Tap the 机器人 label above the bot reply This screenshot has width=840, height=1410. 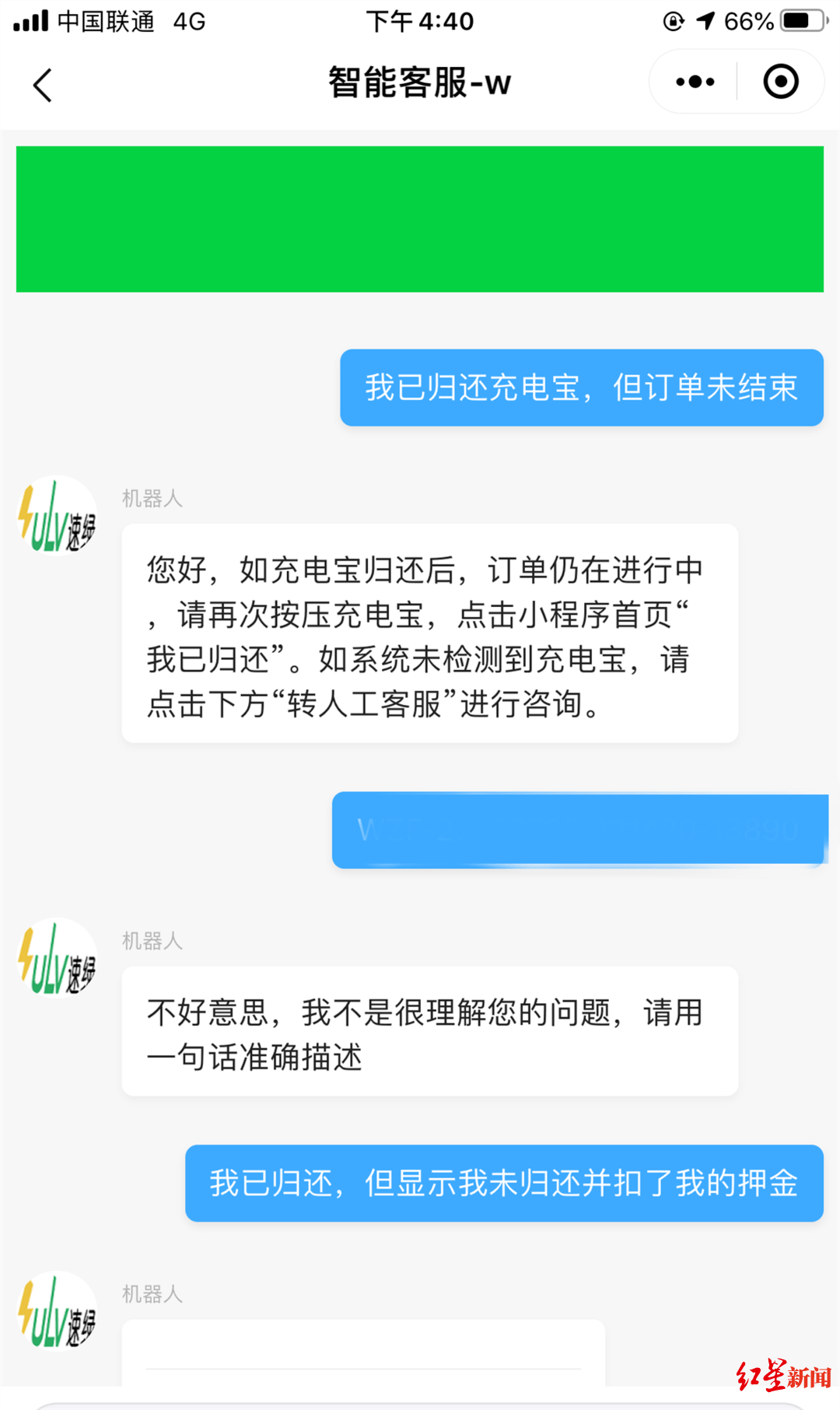click(x=152, y=499)
